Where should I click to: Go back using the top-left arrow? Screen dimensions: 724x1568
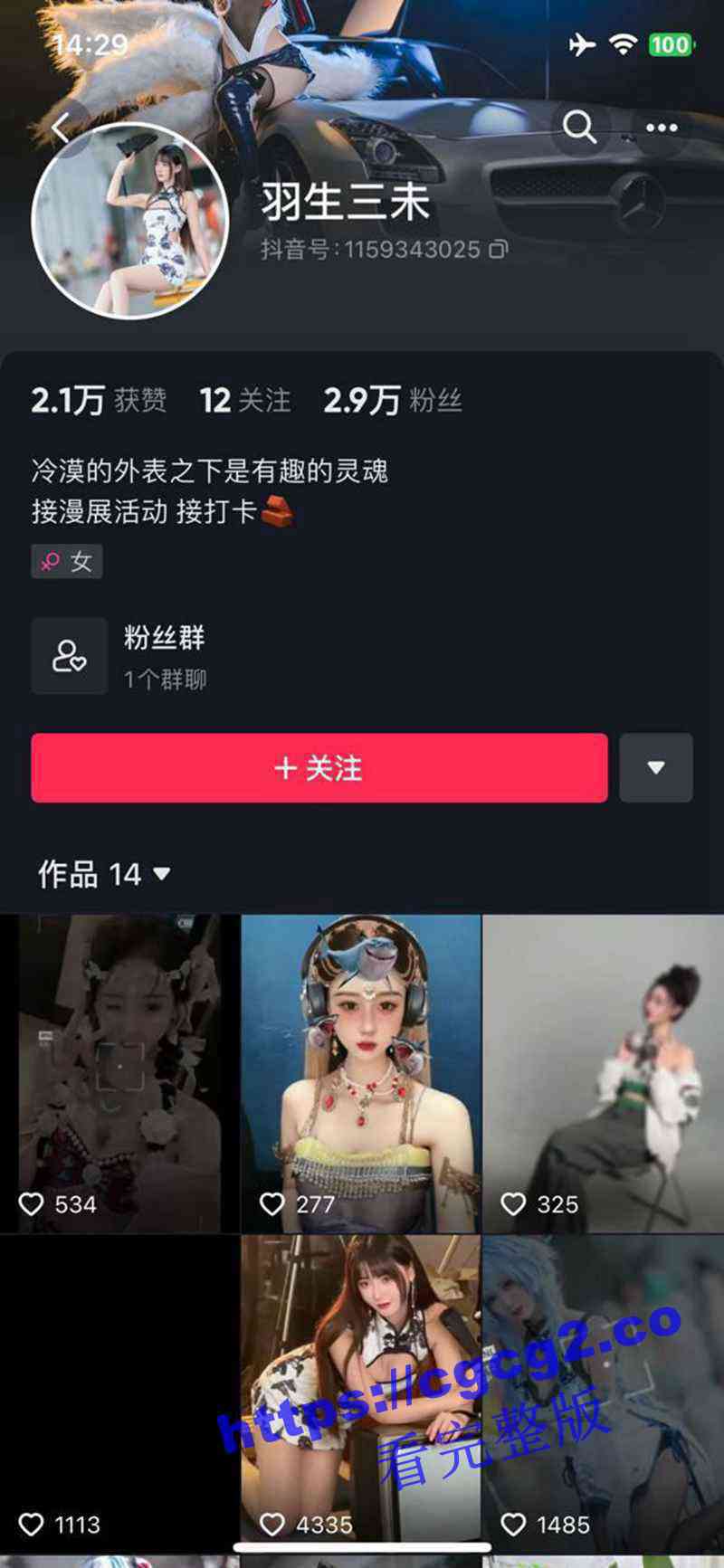tap(61, 128)
